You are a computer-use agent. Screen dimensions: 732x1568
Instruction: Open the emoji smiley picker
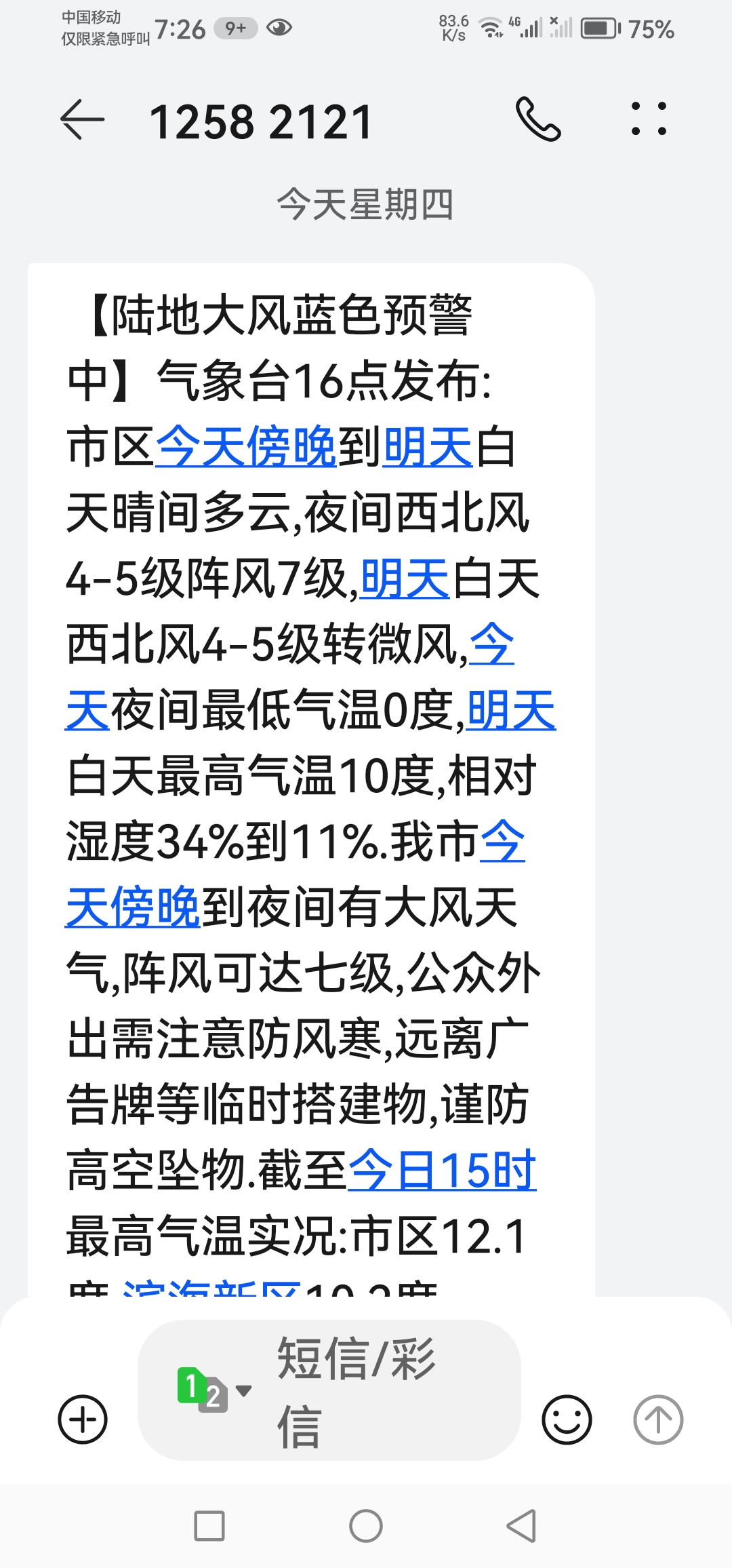pyautogui.click(x=567, y=1419)
